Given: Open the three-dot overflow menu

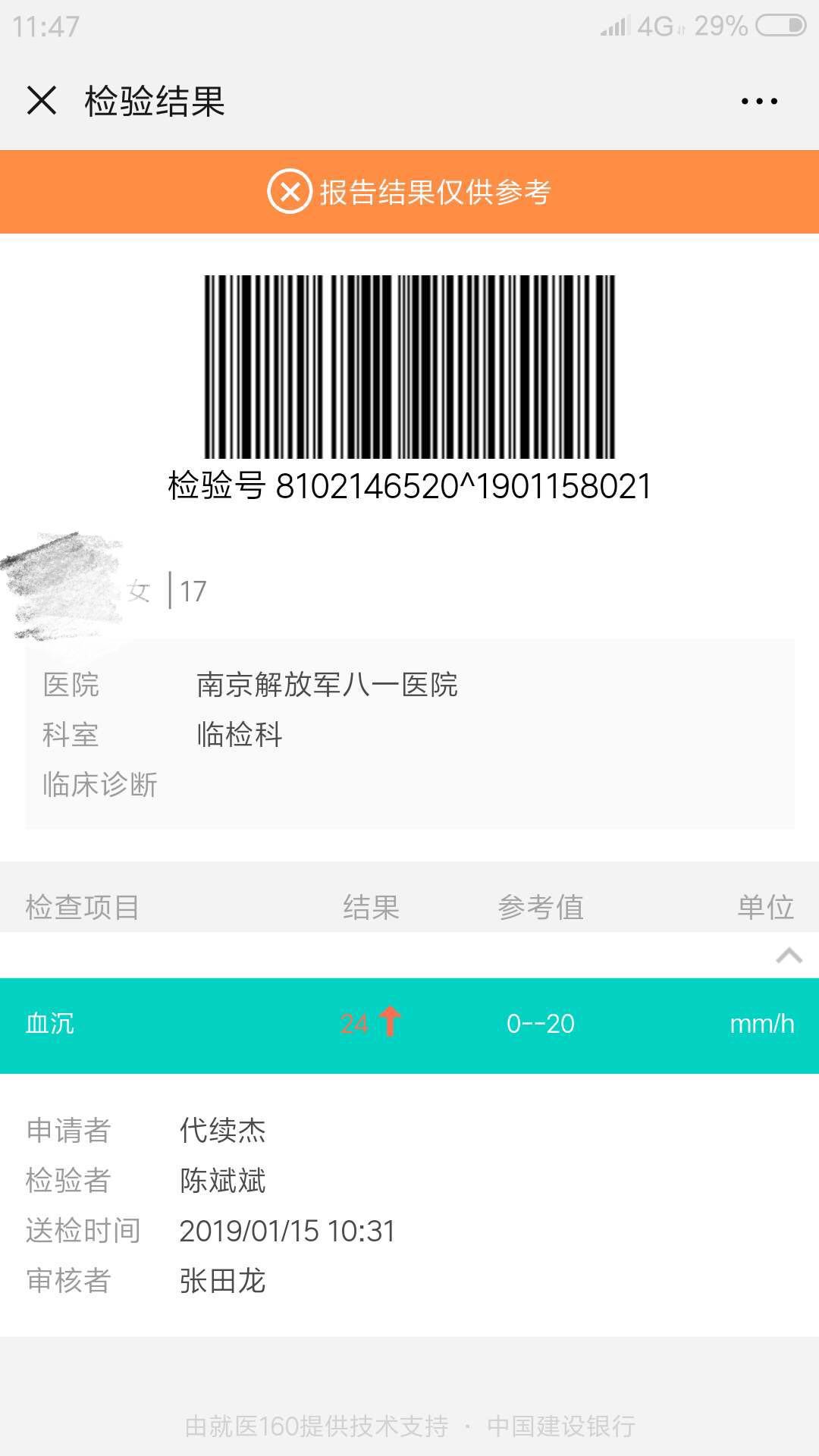Looking at the screenshot, I should 759,101.
